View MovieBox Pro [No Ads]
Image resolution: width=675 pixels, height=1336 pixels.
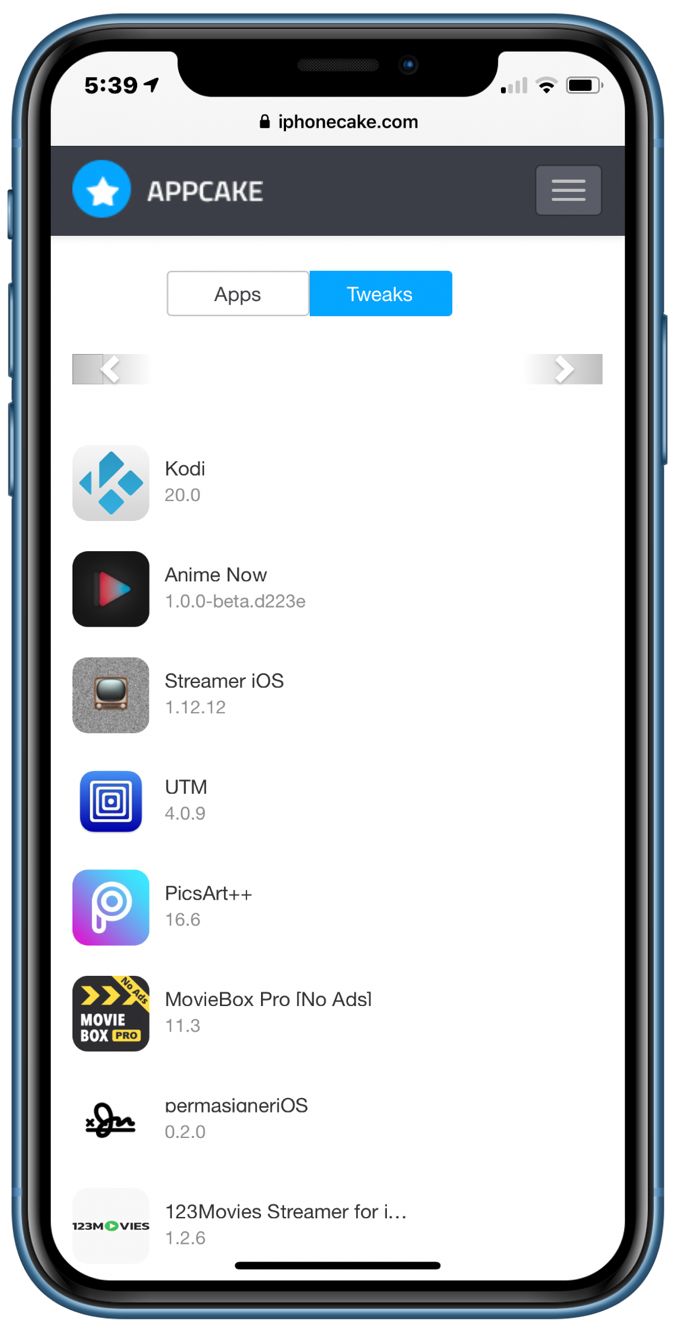pos(268,1011)
